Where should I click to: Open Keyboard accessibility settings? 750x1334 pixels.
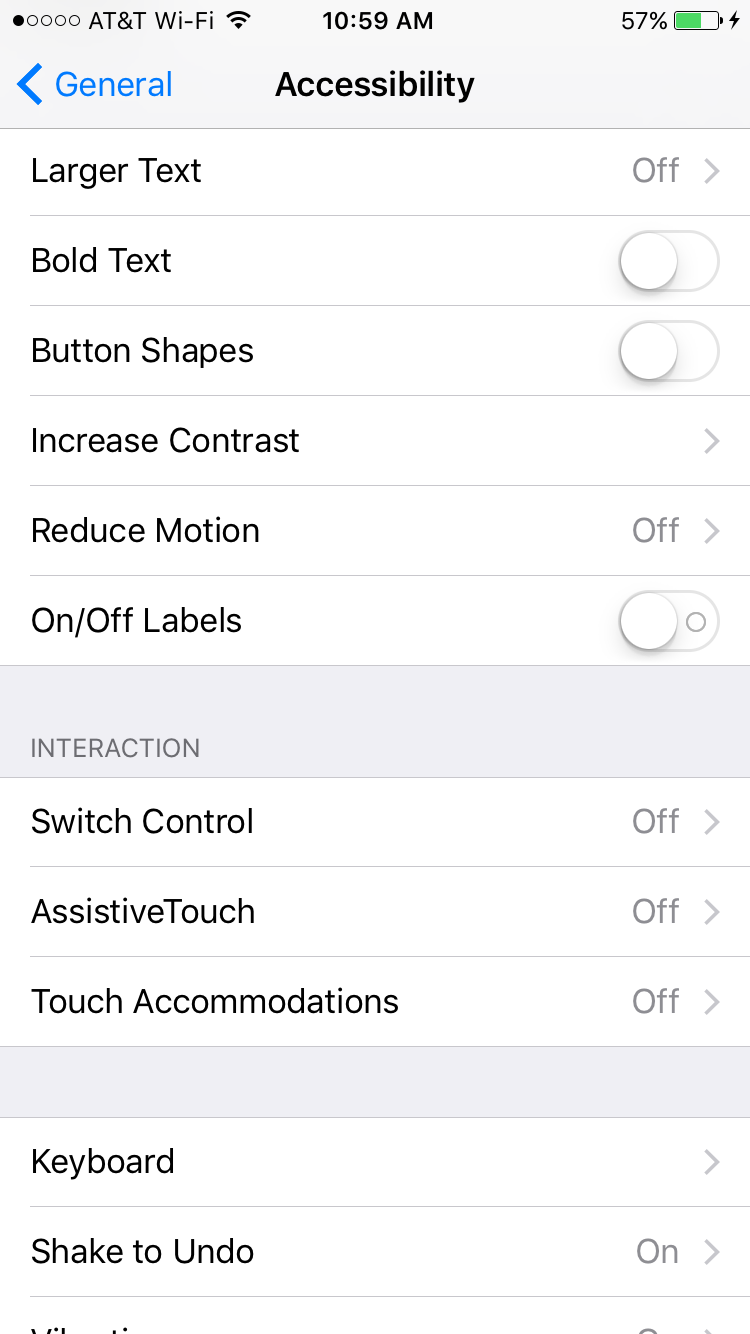[375, 1162]
